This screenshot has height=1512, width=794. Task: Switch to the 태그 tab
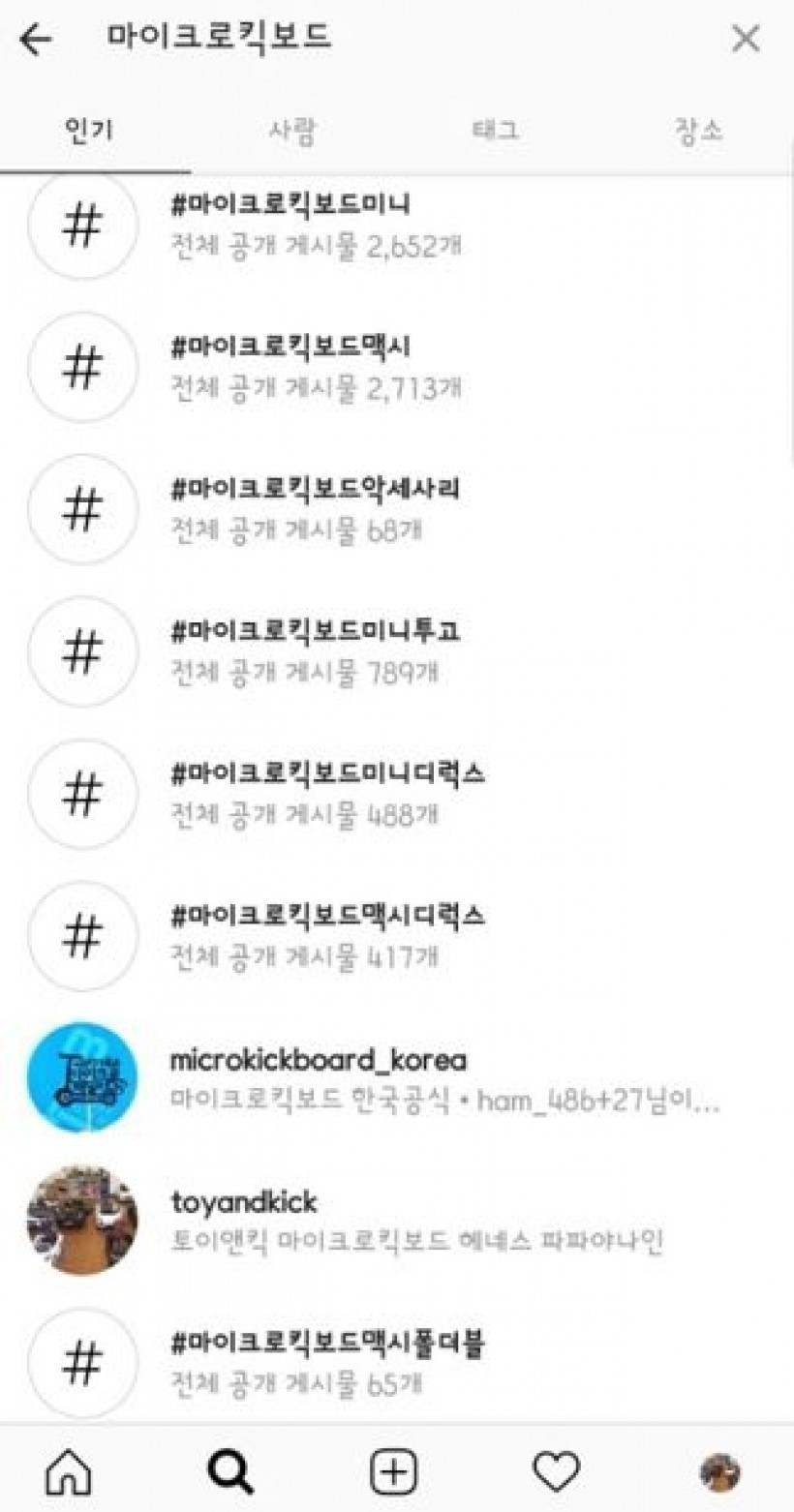[495, 130]
